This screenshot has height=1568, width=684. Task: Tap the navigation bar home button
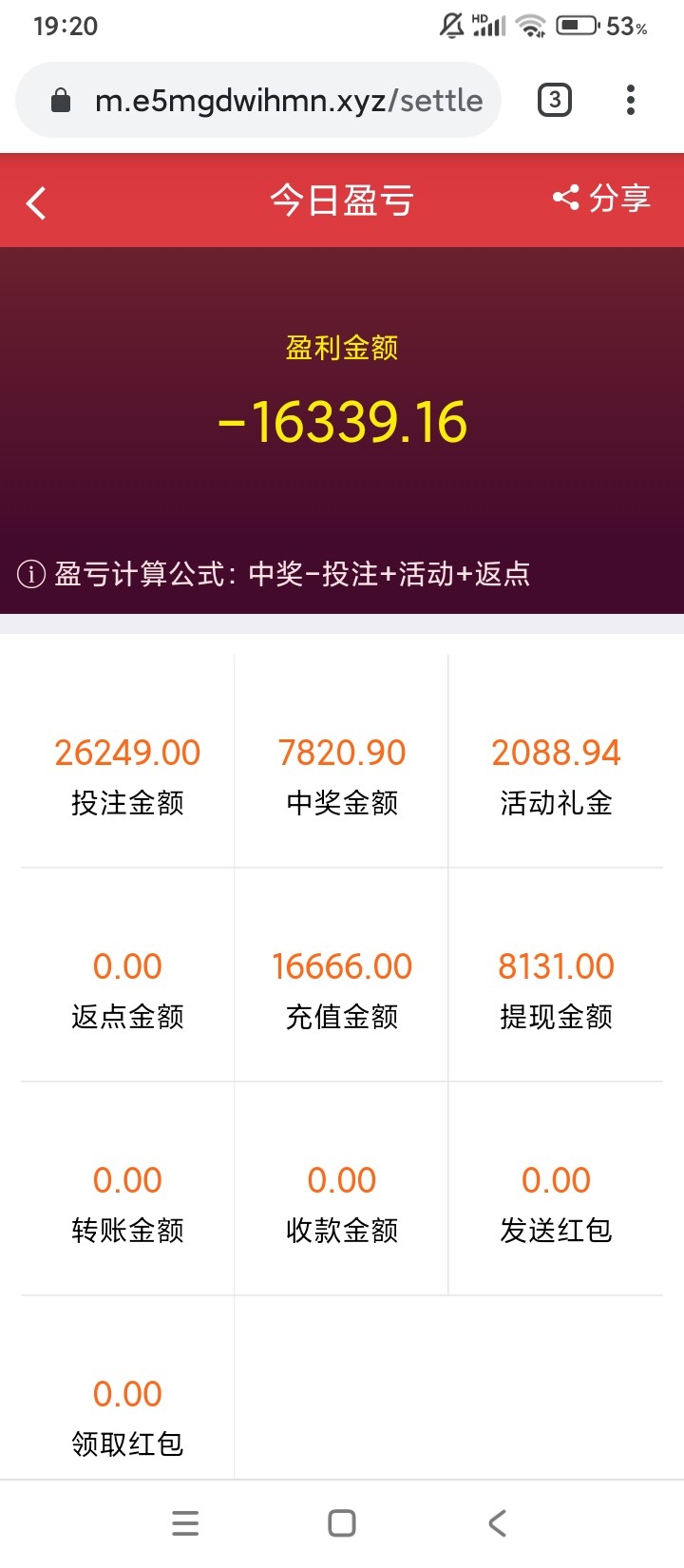[x=341, y=1521]
